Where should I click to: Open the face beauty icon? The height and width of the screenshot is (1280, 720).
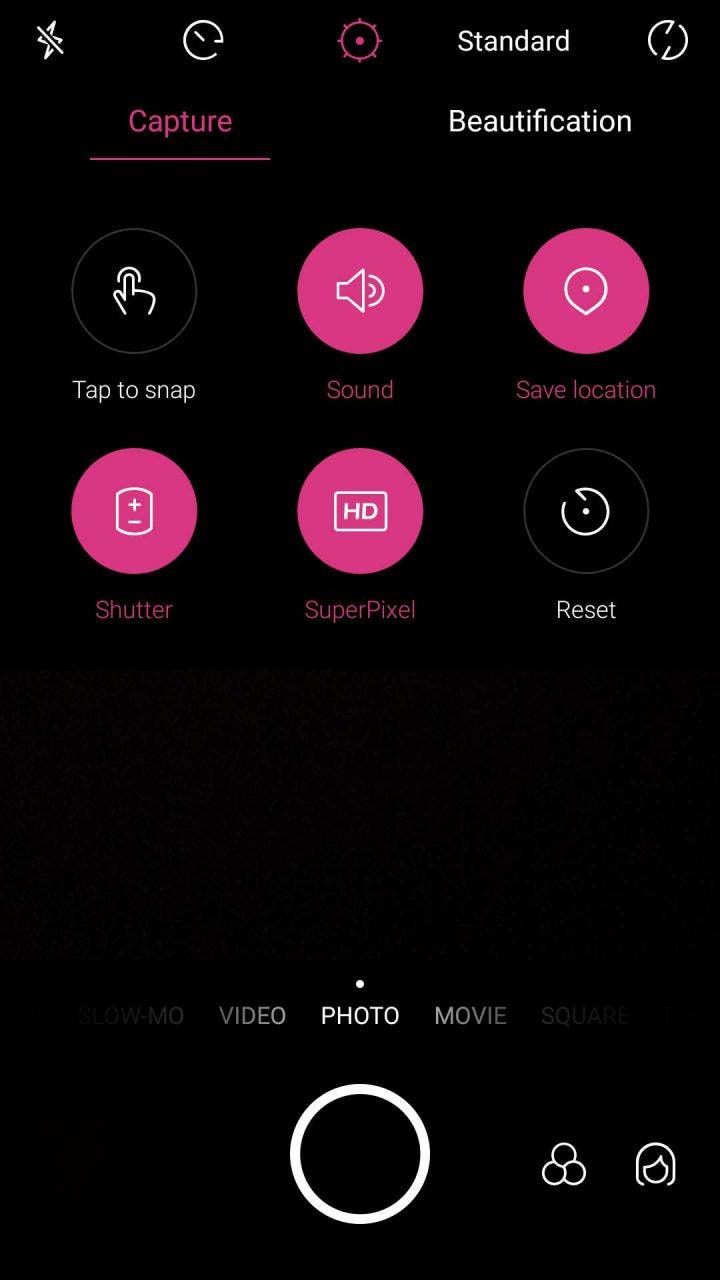pos(656,1165)
